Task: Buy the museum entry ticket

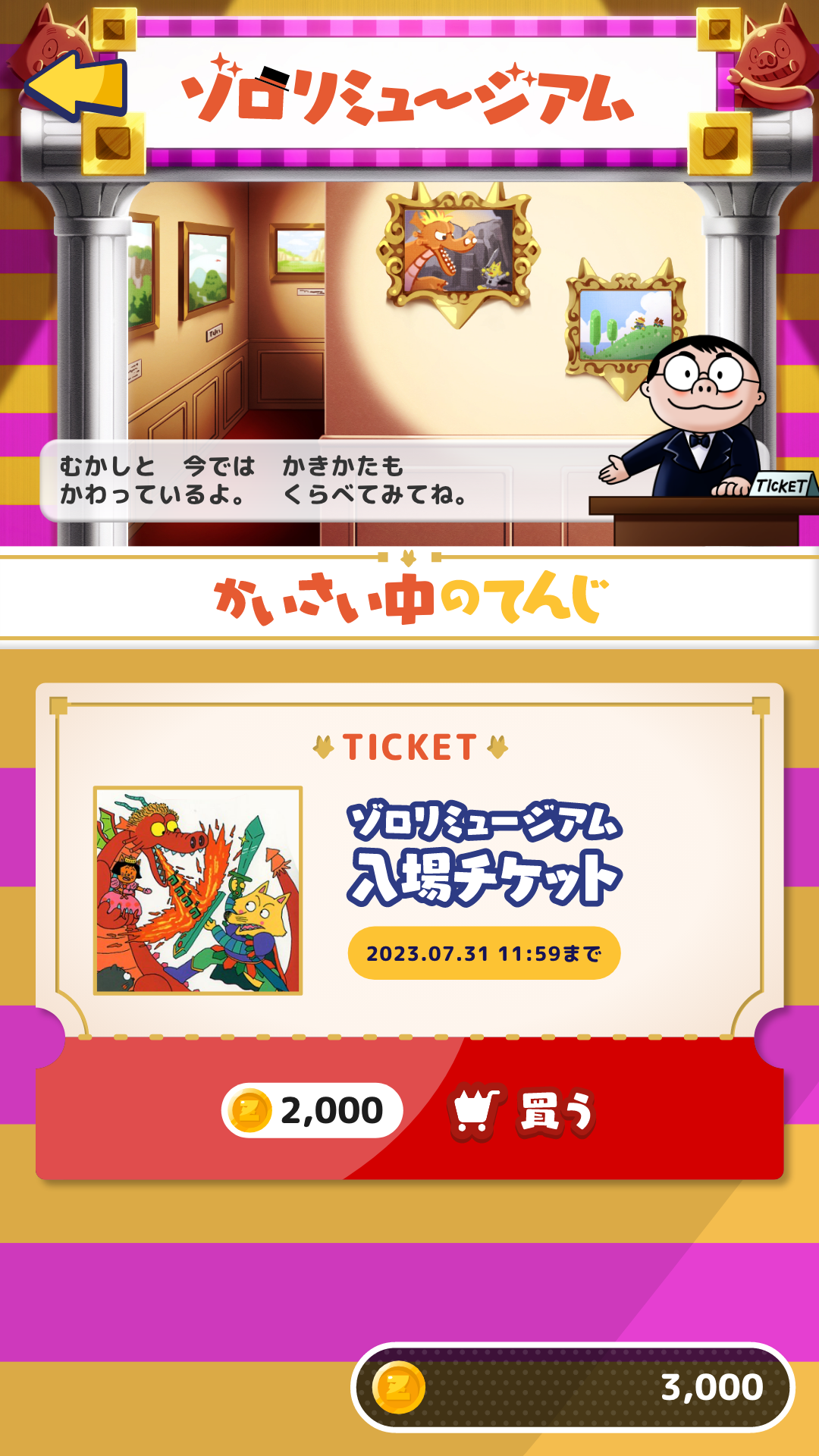Action: 522,1112
